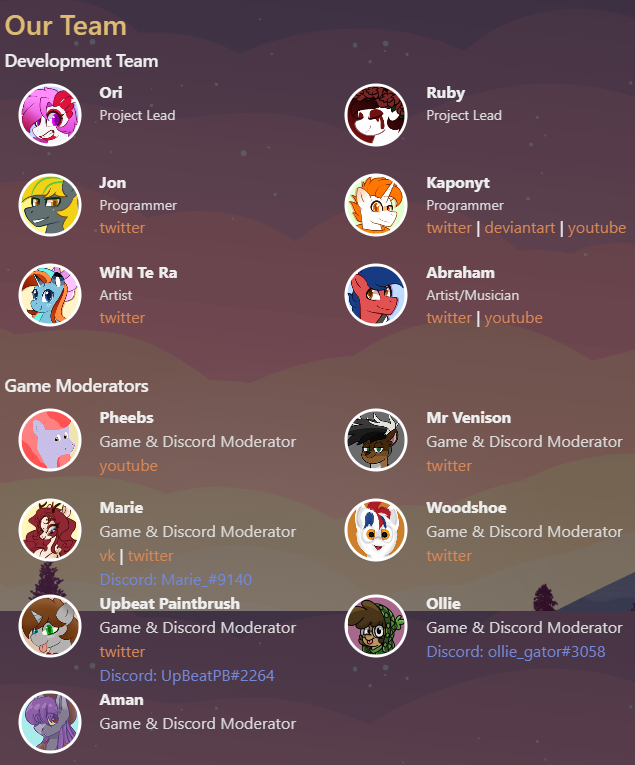Open WiN Te Ra's twitter link

point(122,318)
